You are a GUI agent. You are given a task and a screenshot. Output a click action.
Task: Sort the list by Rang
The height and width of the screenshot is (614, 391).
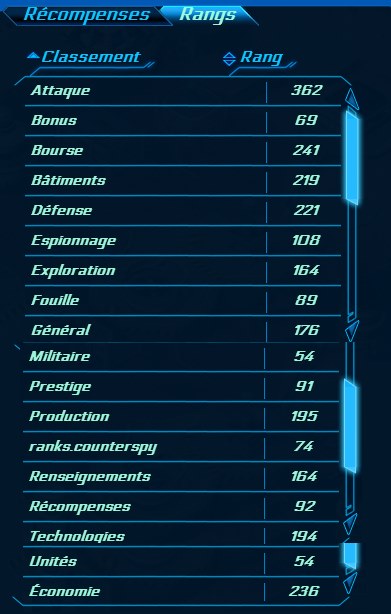(x=252, y=58)
